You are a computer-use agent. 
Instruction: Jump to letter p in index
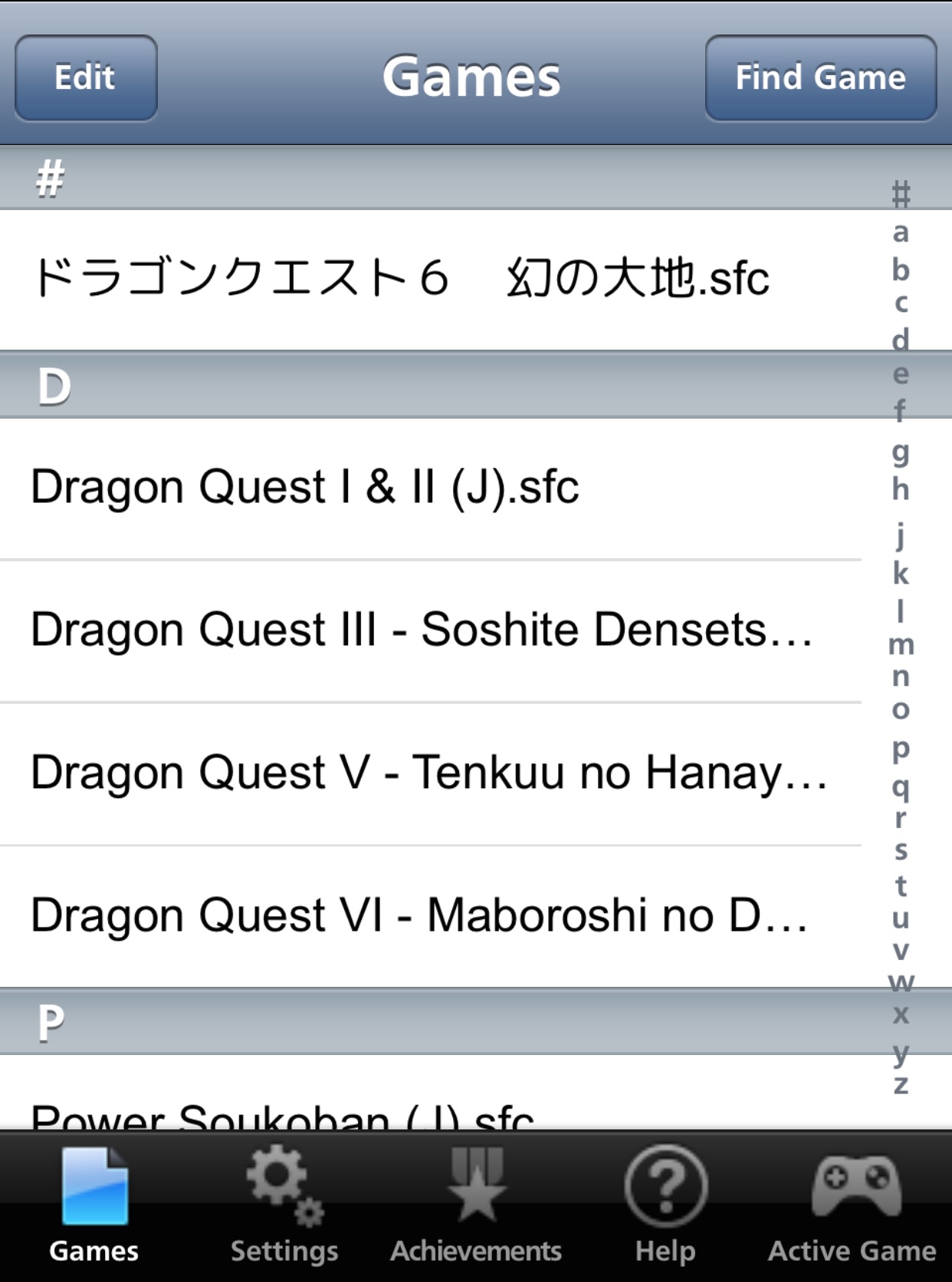pos(901,748)
